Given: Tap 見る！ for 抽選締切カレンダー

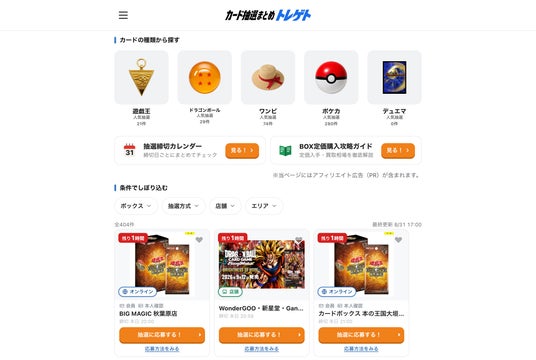Looking at the screenshot, I should 242,150.
